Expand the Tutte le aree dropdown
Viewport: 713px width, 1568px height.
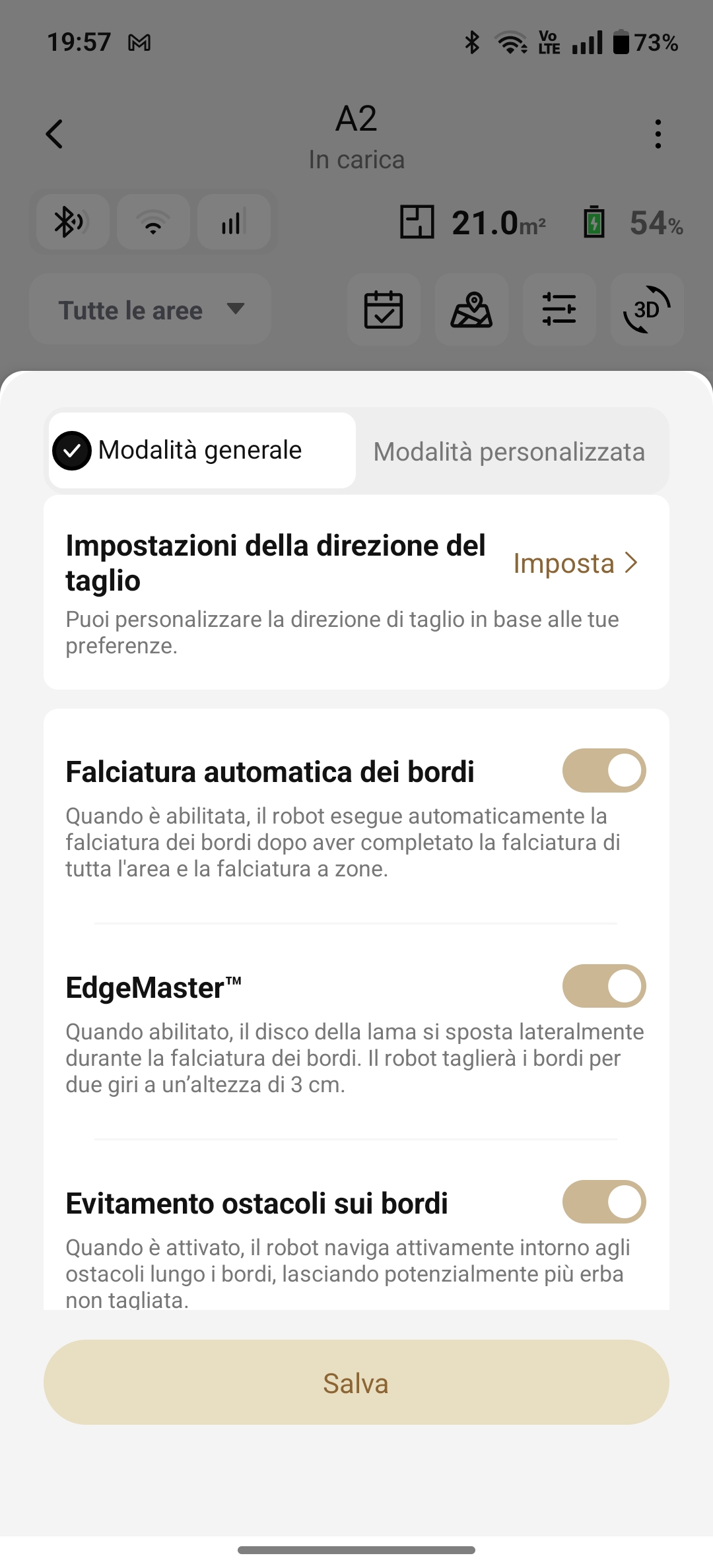151,310
